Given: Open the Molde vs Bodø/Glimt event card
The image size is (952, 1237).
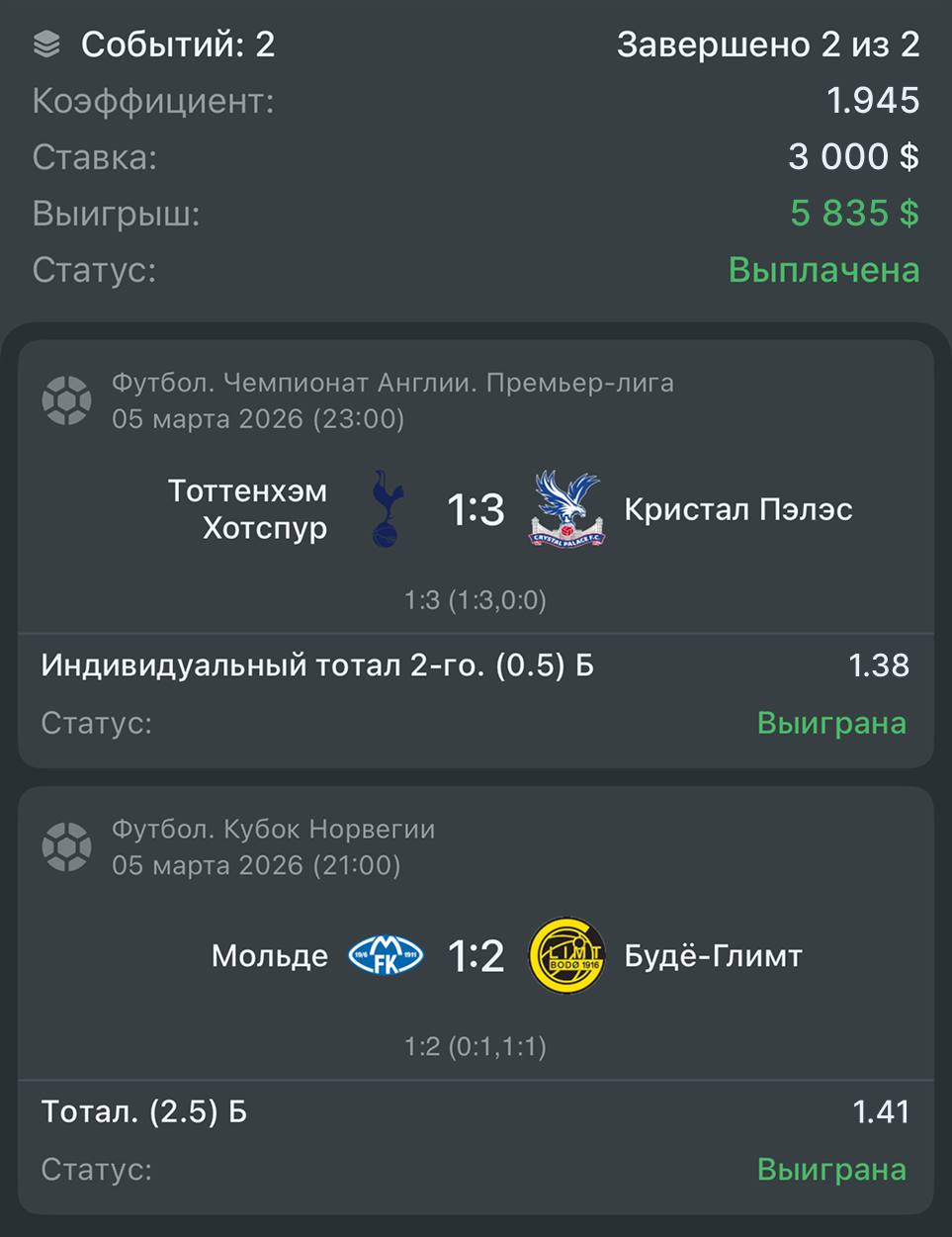Looking at the screenshot, I should [x=476, y=956].
